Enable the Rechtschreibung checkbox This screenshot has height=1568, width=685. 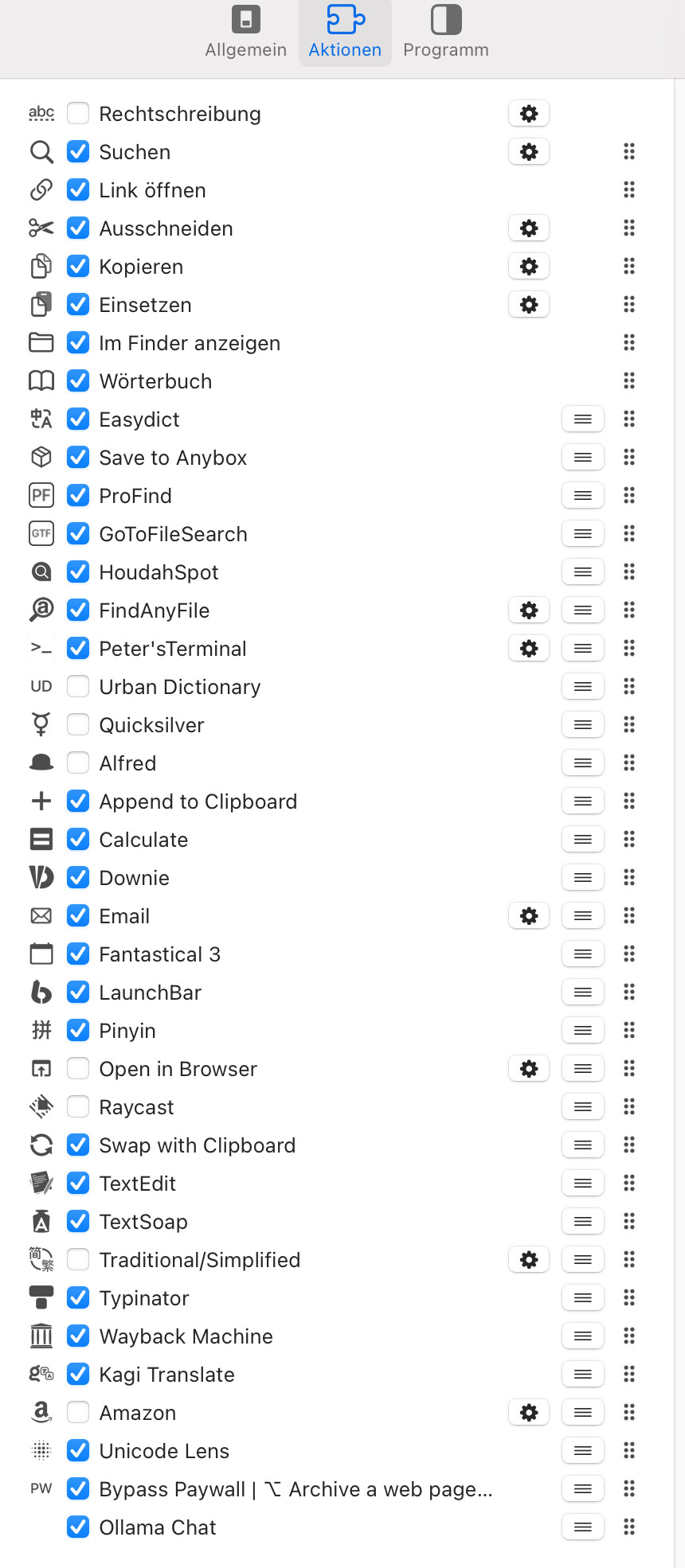78,114
